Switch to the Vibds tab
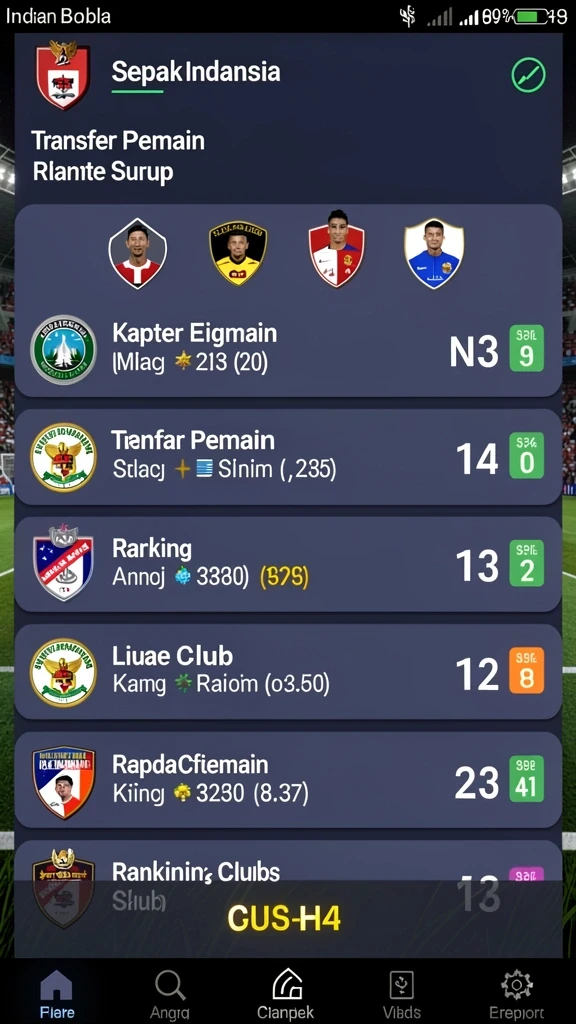This screenshot has height=1024, width=576. [x=401, y=994]
